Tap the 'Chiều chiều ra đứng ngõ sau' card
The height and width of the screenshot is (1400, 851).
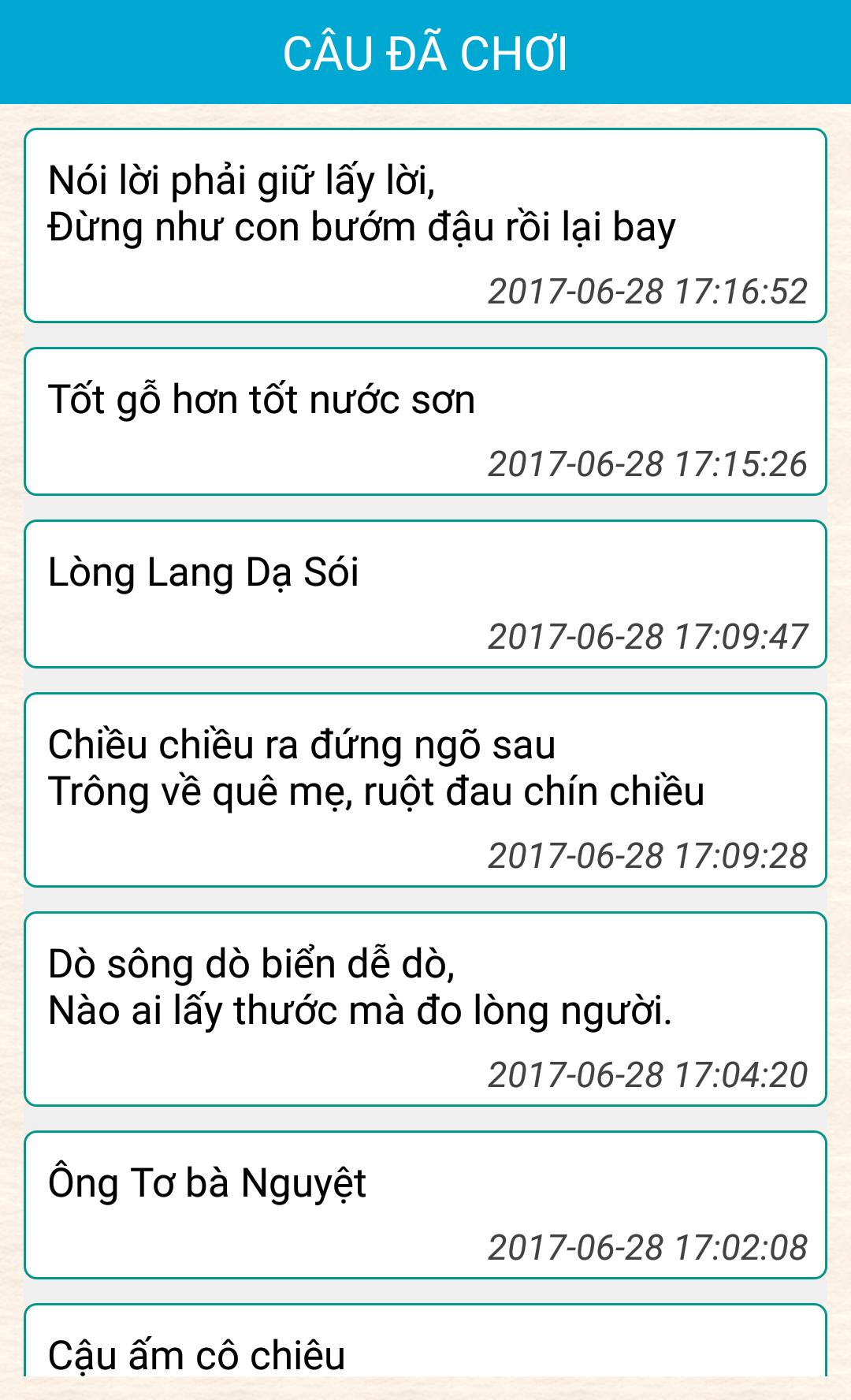(x=425, y=790)
